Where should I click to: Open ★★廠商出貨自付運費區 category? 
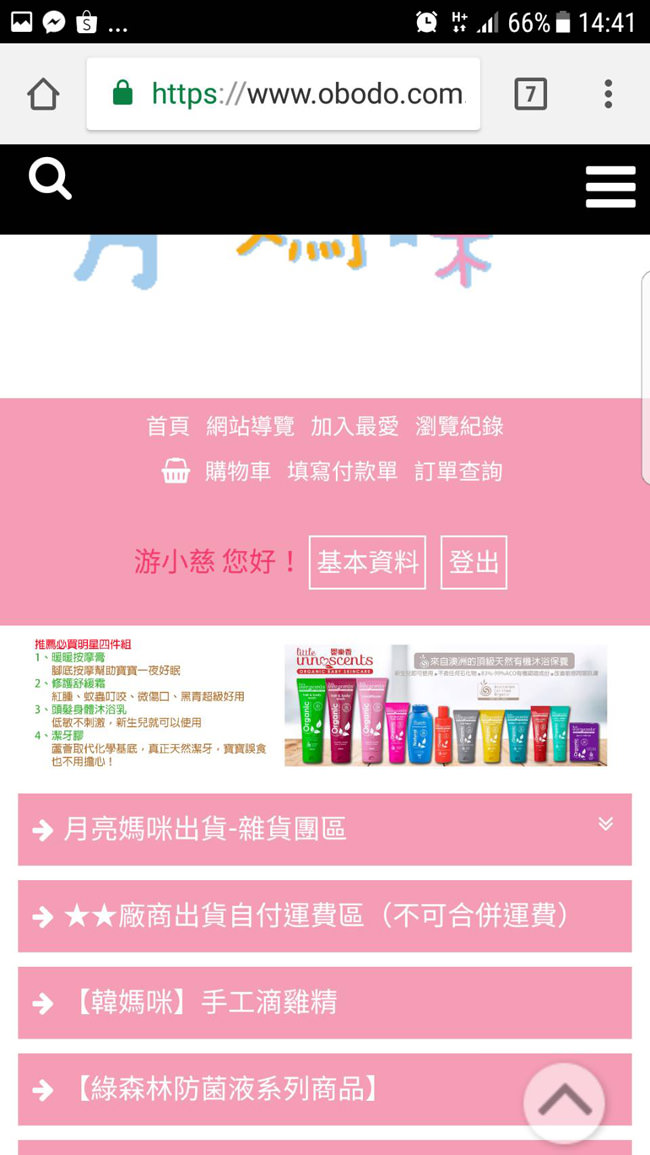pyautogui.click(x=324, y=916)
